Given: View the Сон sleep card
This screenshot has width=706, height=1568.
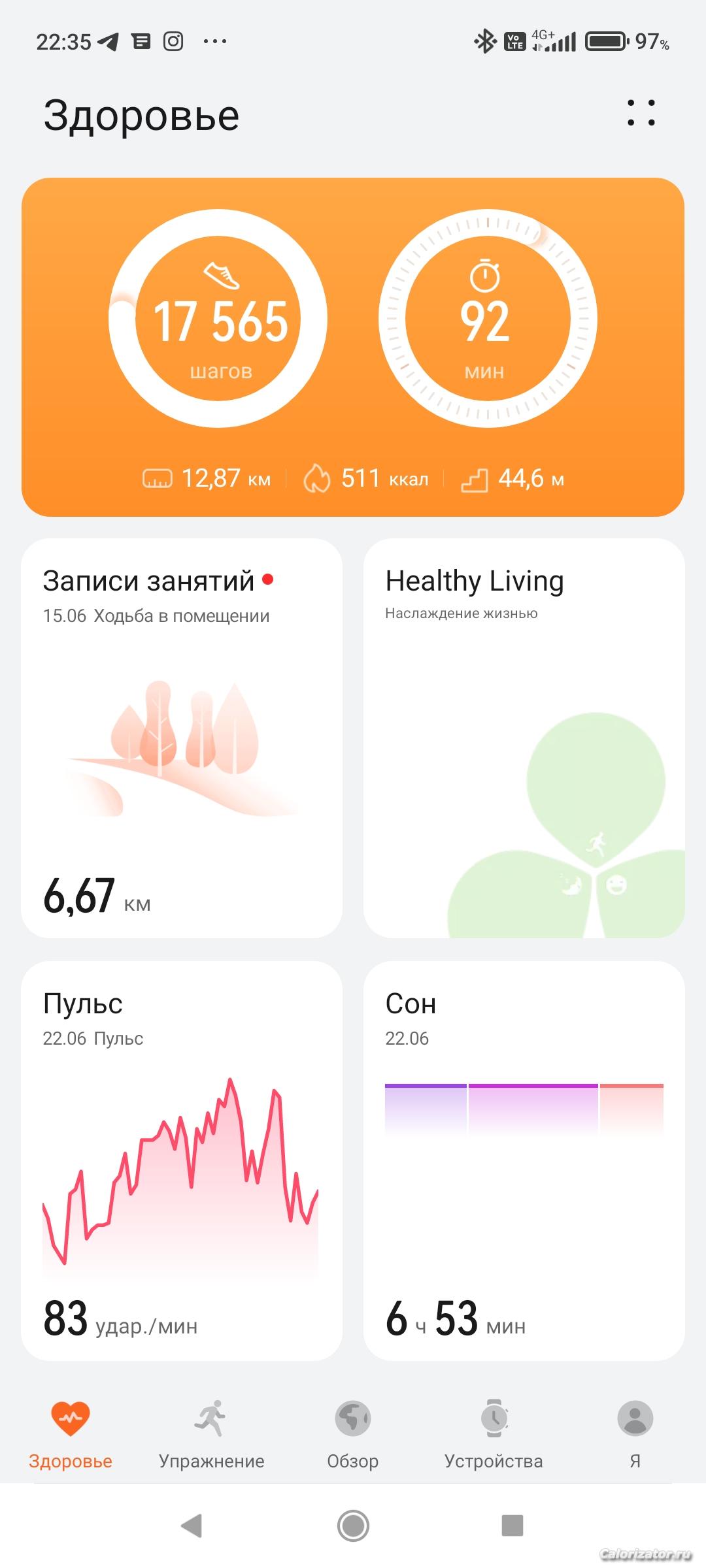Looking at the screenshot, I should tap(524, 1160).
